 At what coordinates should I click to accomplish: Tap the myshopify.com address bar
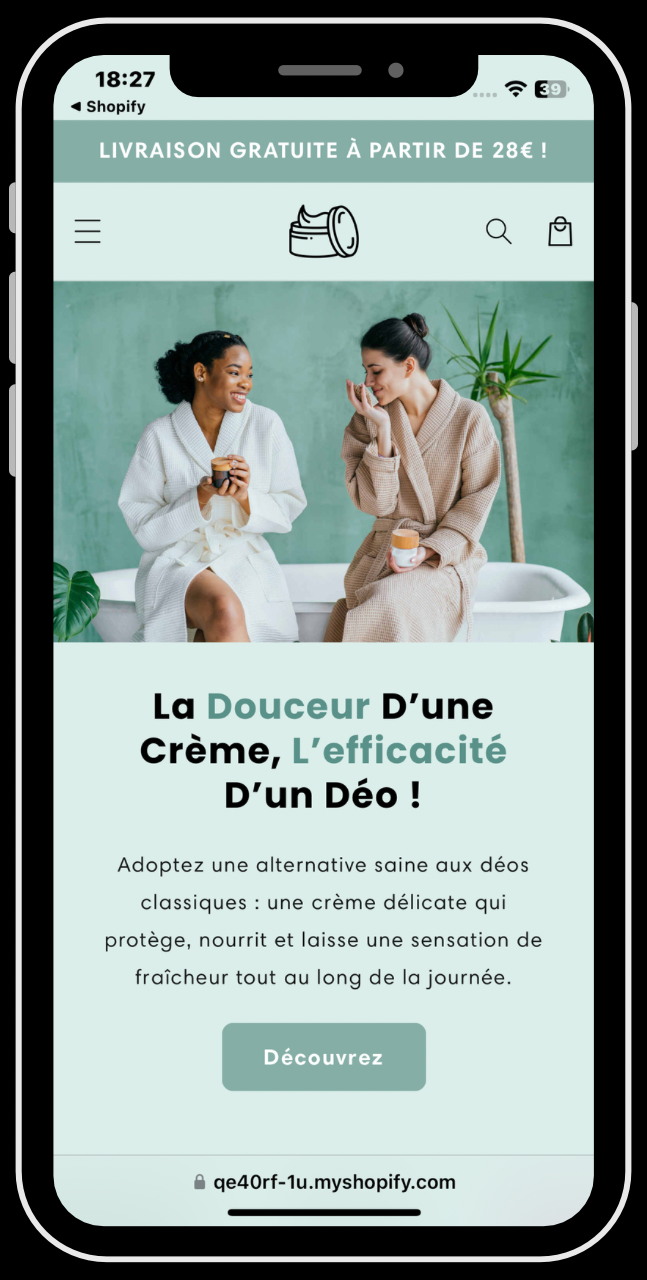(x=324, y=1182)
